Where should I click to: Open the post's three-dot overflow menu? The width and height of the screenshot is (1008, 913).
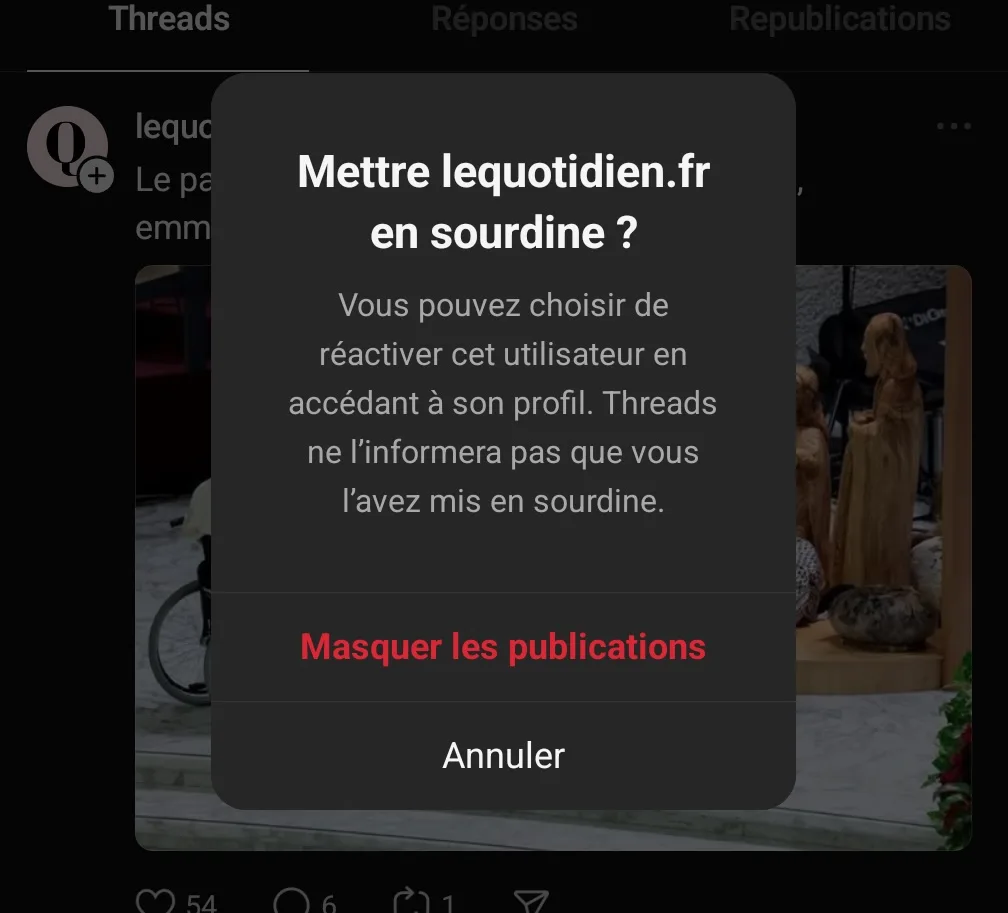954,127
